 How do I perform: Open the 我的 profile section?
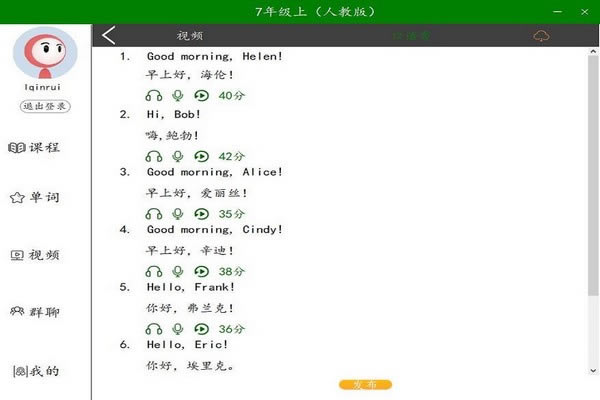pyautogui.click(x=35, y=371)
